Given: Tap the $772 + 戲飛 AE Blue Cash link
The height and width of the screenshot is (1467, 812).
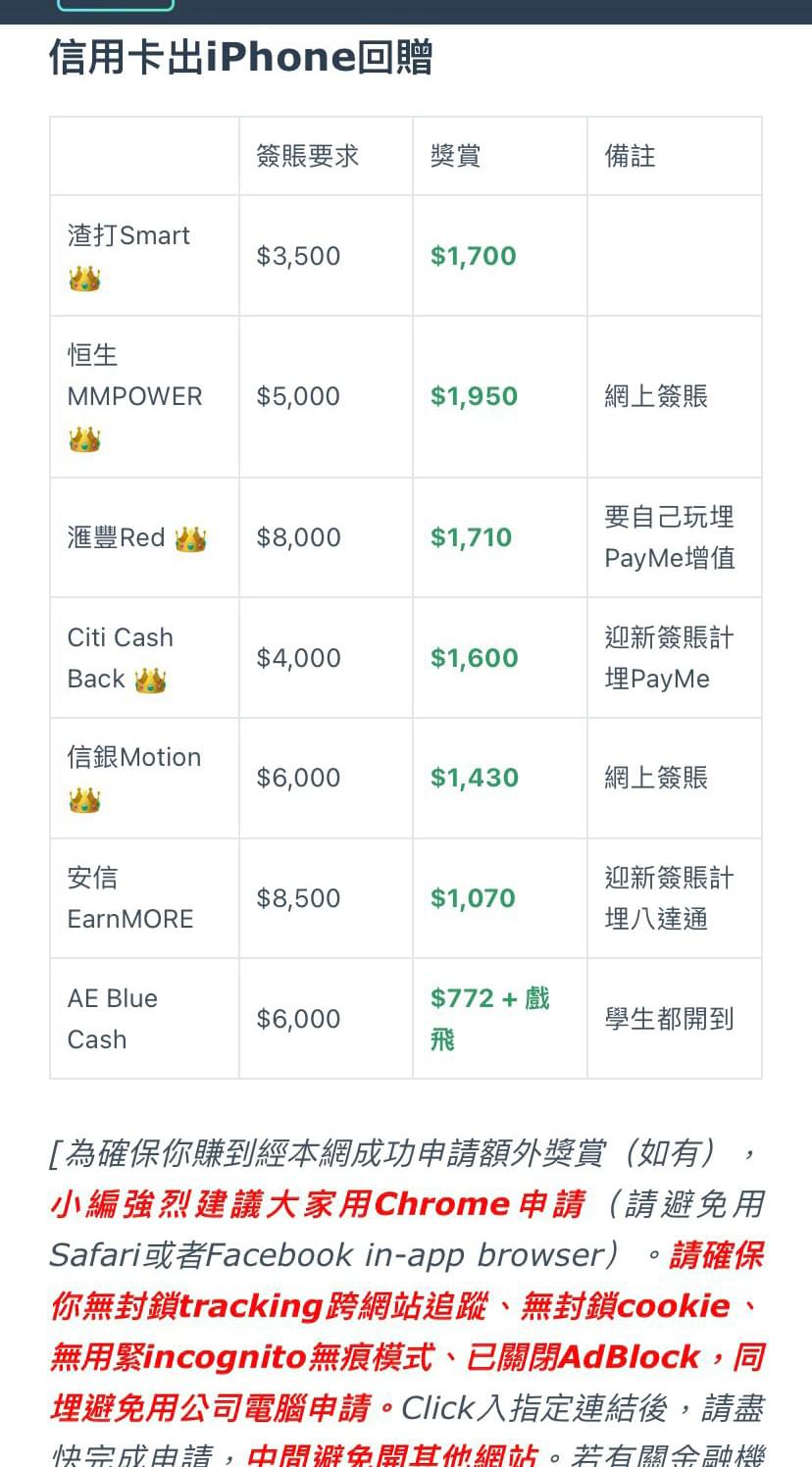Looking at the screenshot, I should click(490, 1019).
